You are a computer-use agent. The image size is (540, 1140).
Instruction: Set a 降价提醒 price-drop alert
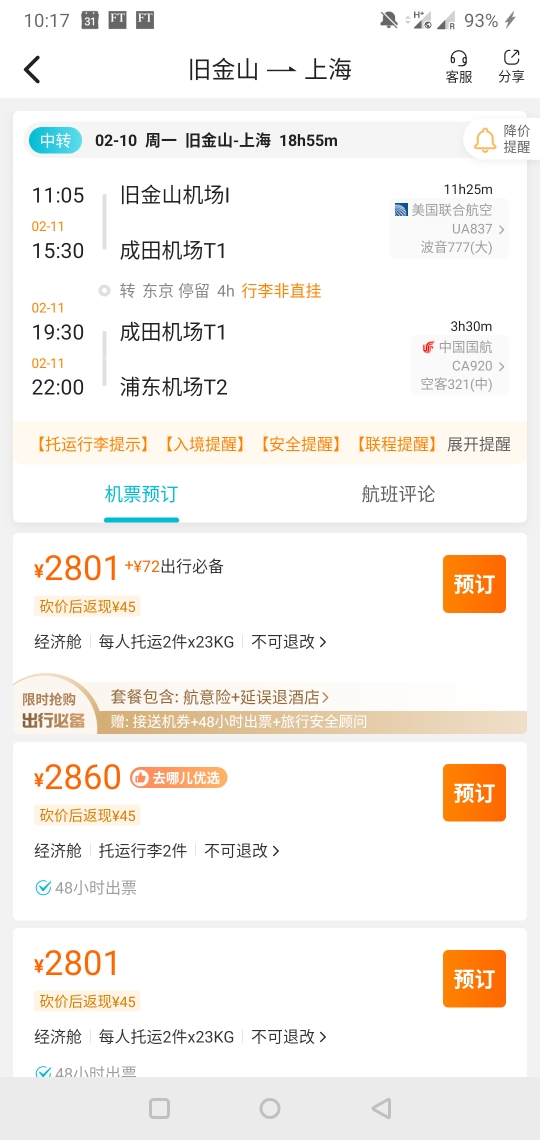coord(503,140)
